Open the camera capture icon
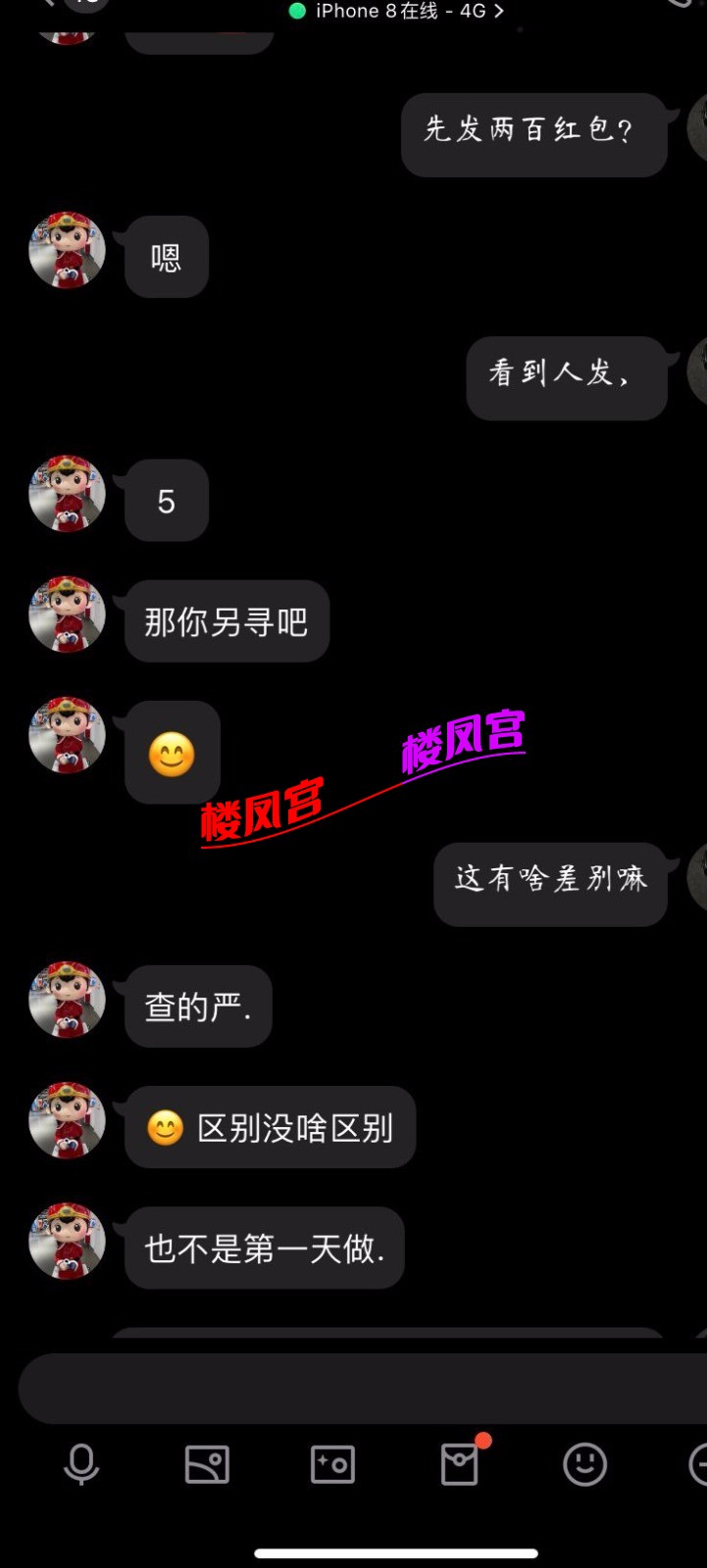Screen dimensions: 707x1568 coord(332,1465)
